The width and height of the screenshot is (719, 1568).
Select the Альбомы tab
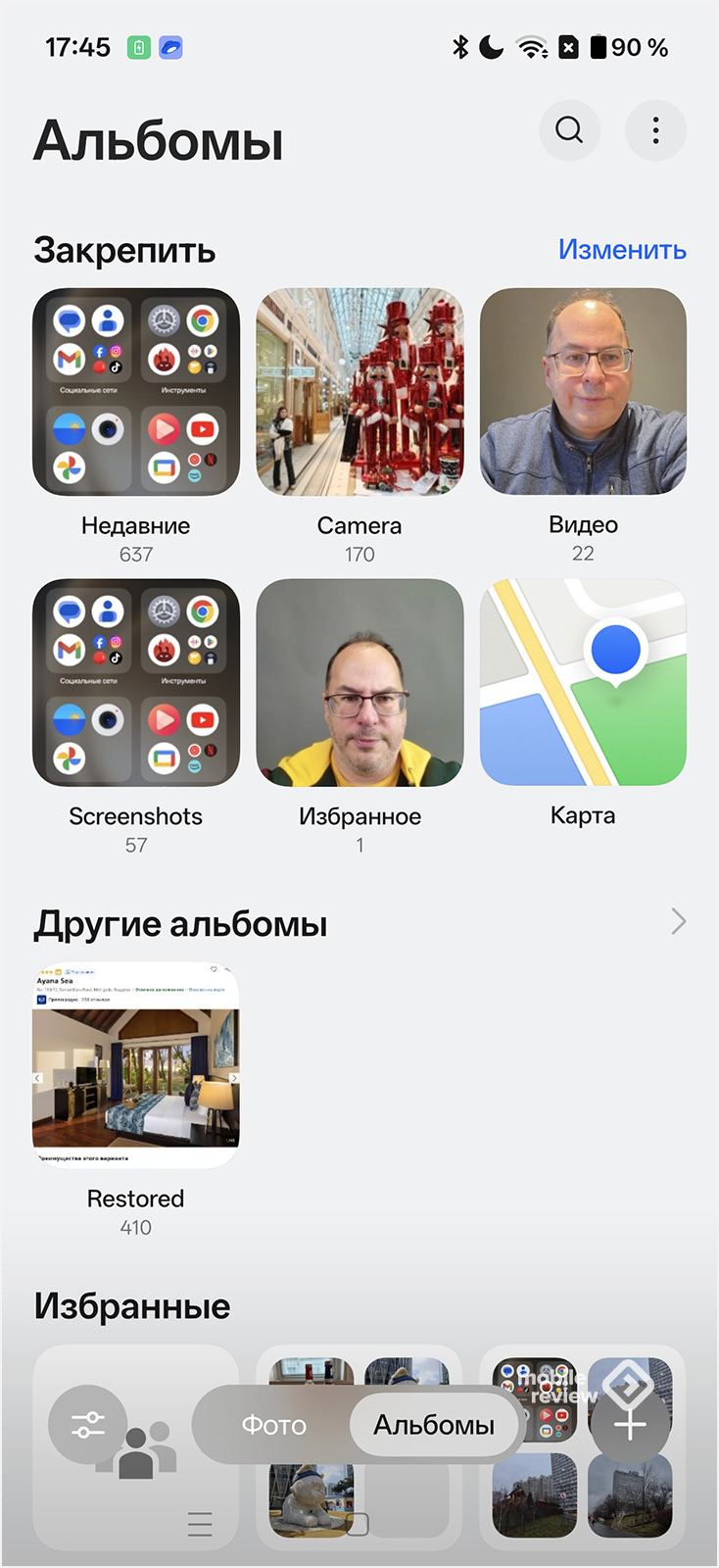click(434, 1425)
